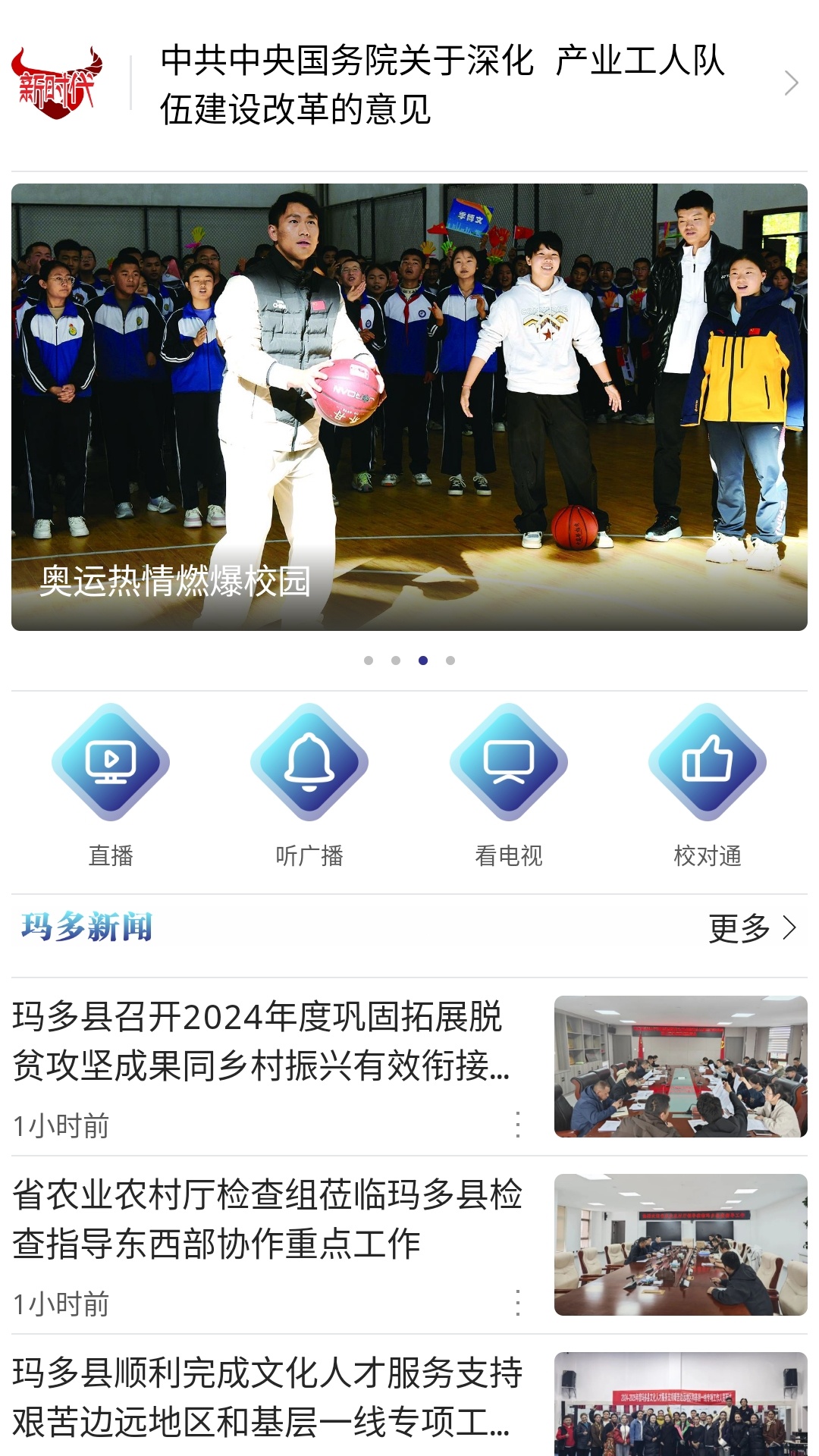Open options menu for 省农业农村厅检查组 article

[x=518, y=1303]
